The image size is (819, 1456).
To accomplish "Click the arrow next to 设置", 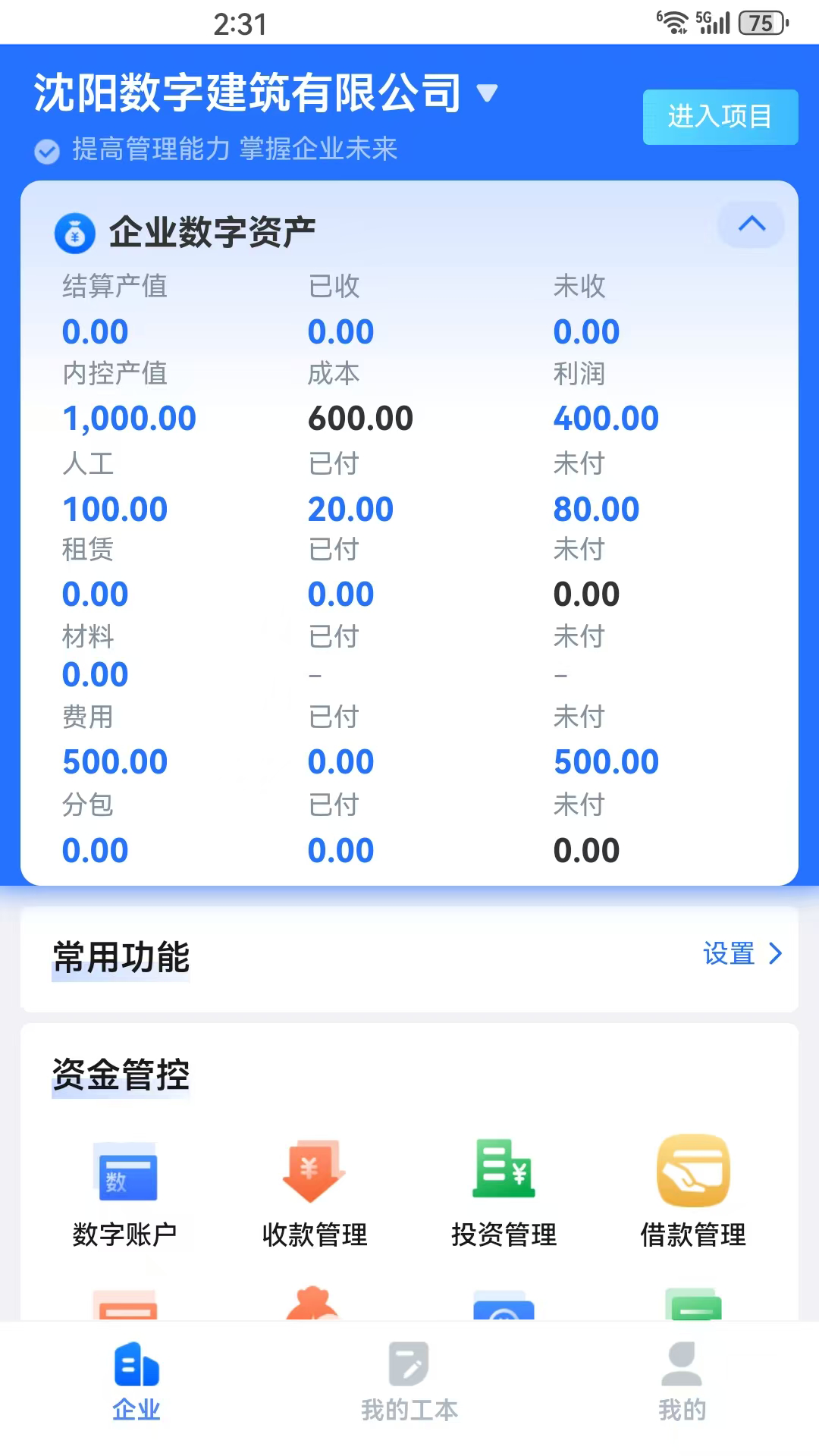I will [776, 954].
